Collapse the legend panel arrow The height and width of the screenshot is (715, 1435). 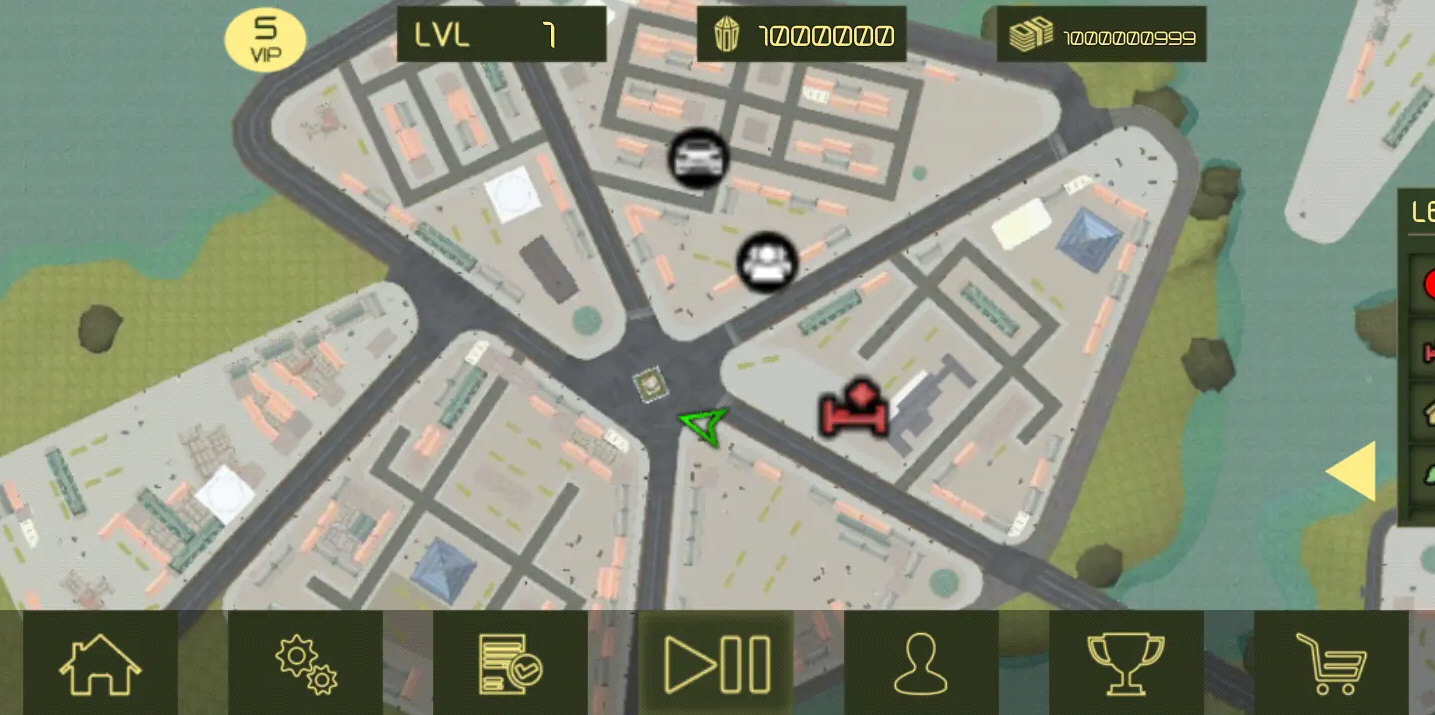(x=1352, y=471)
